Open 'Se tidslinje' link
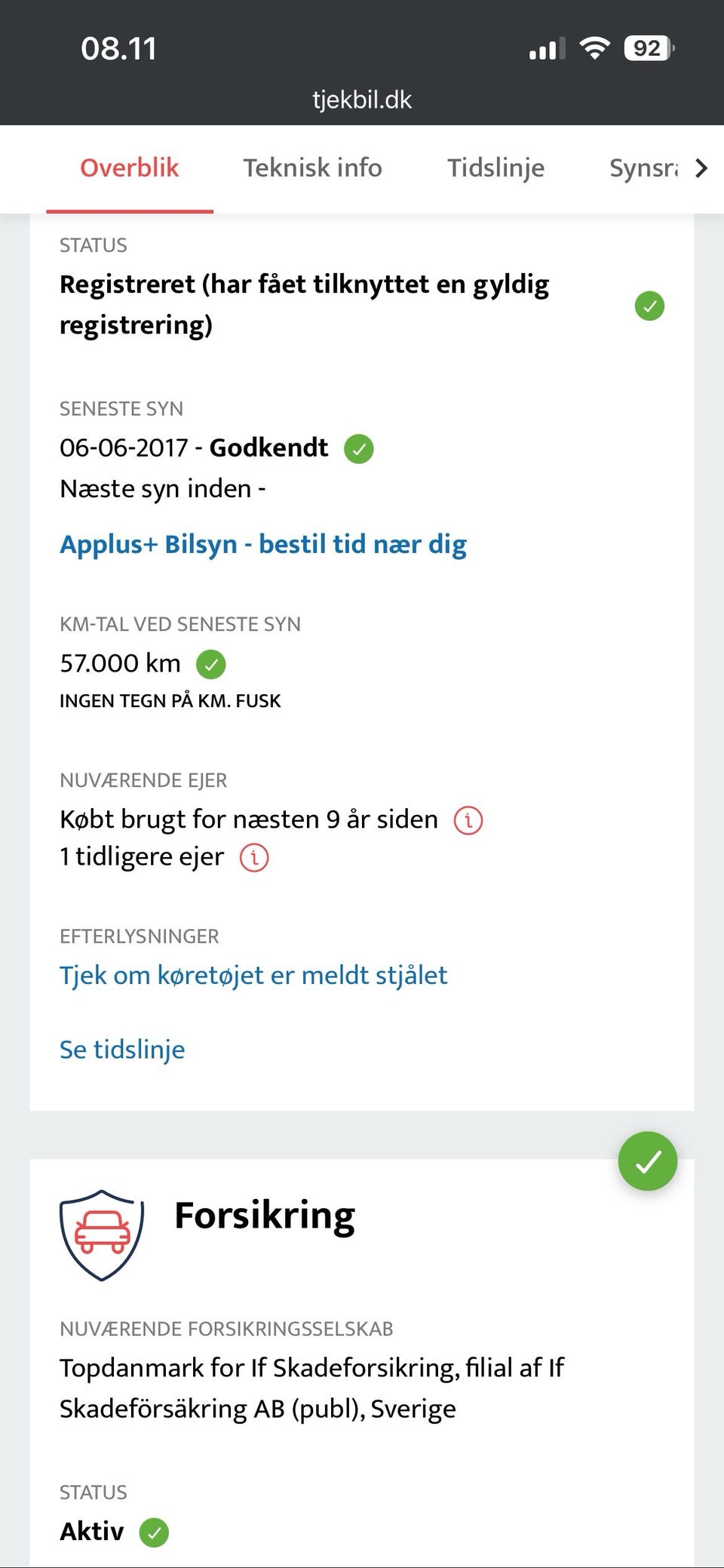The width and height of the screenshot is (724, 1568). pos(122,1048)
